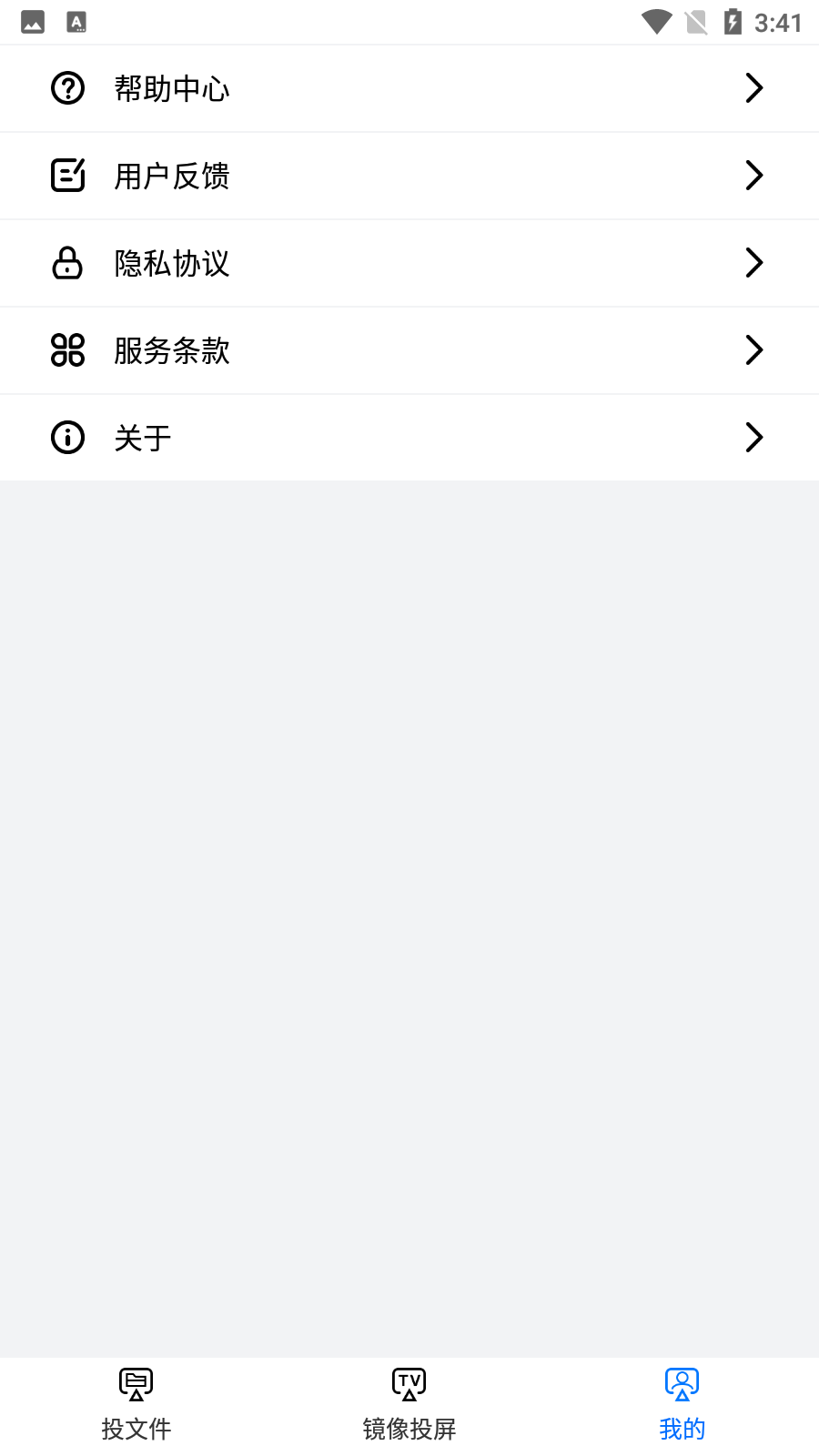
Task: Switch to the 投文件 tab
Action: [136, 1406]
